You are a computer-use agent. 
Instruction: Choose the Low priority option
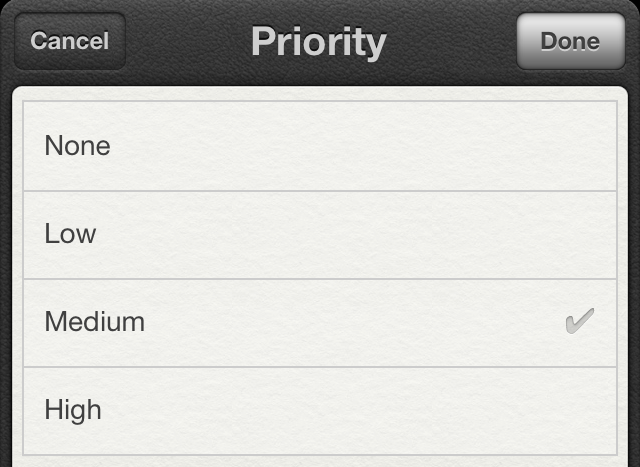coord(320,234)
